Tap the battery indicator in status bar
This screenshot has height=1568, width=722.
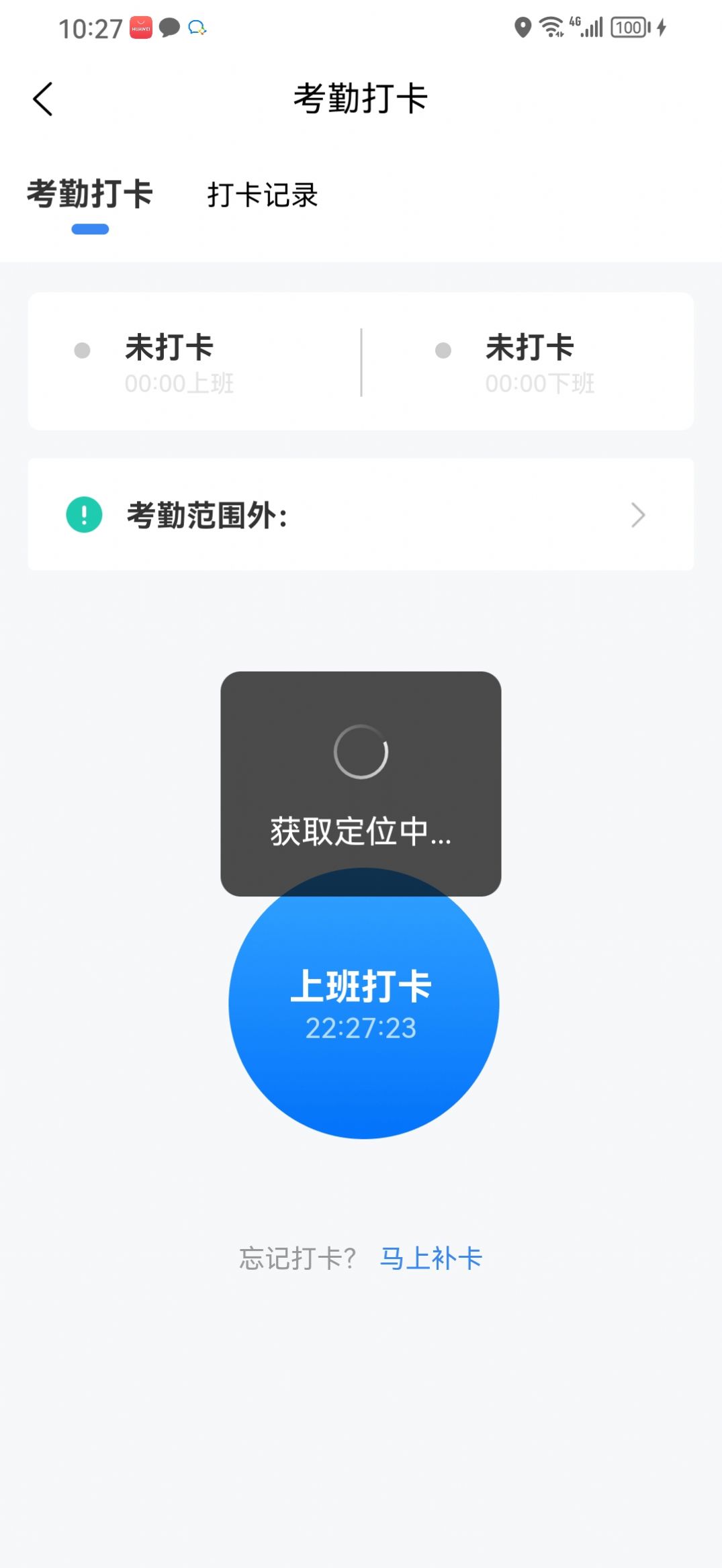tap(628, 28)
